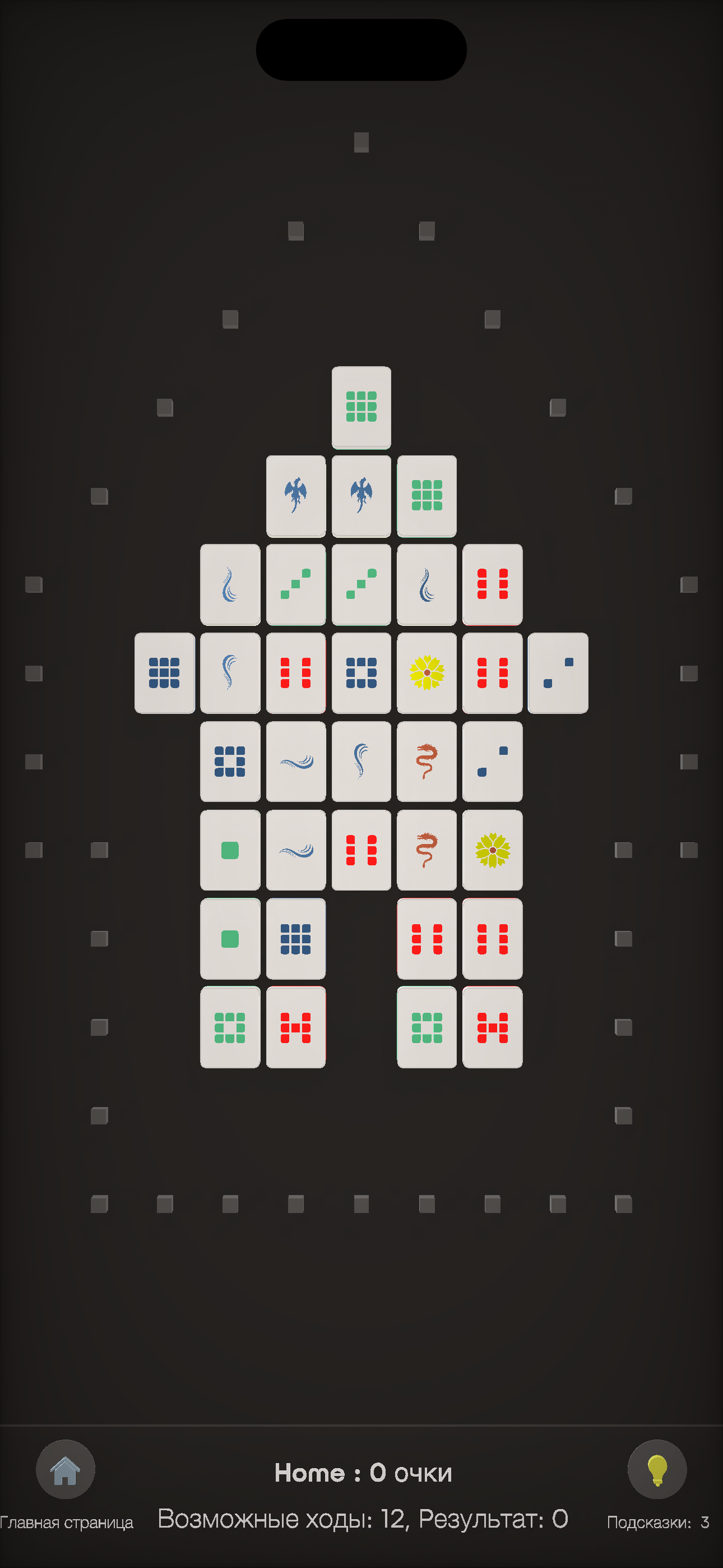
Task: Choose the blue ring tile above the green squares
Action: tap(230, 761)
